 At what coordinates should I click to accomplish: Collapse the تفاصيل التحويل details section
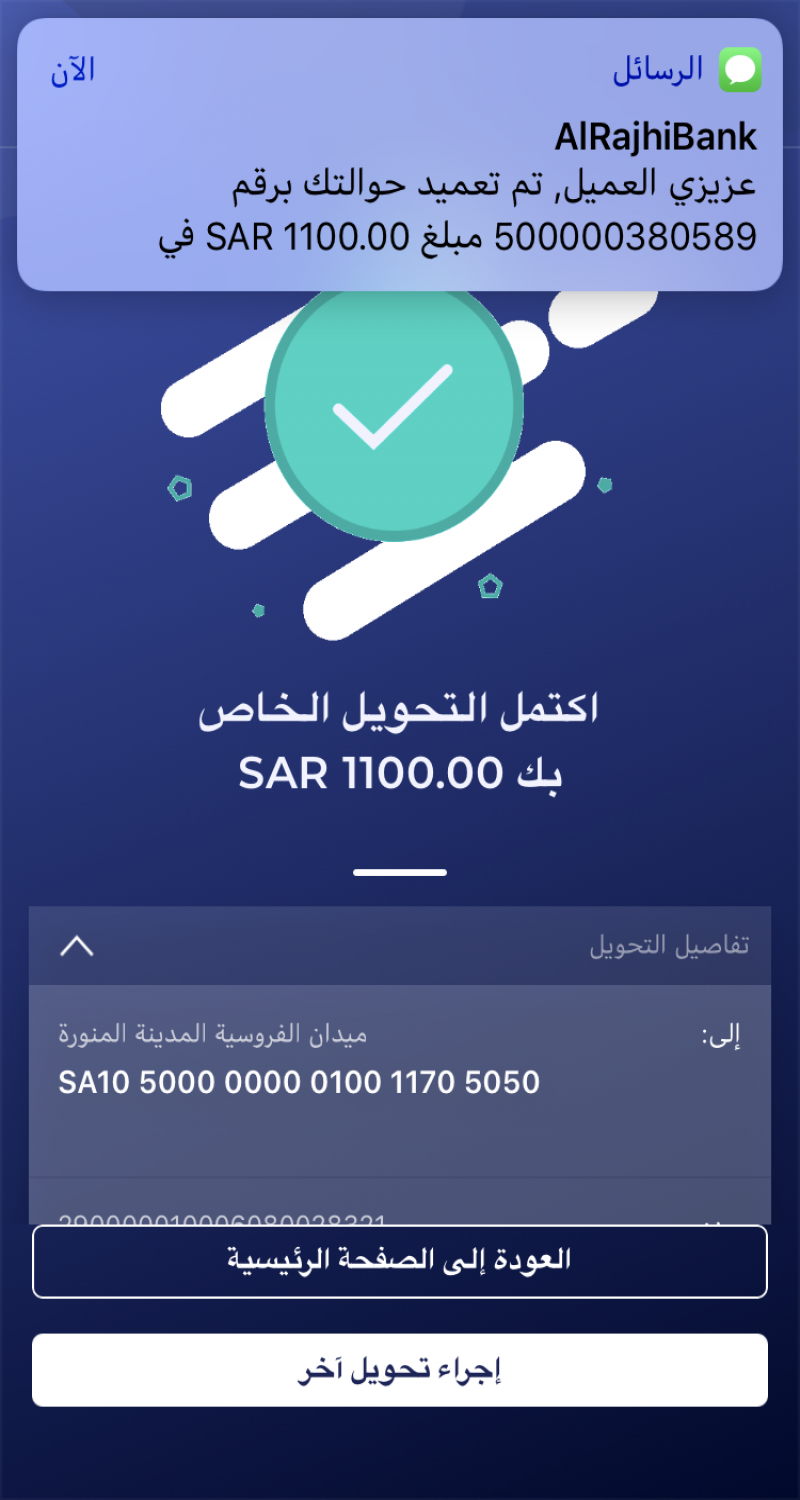[77, 946]
